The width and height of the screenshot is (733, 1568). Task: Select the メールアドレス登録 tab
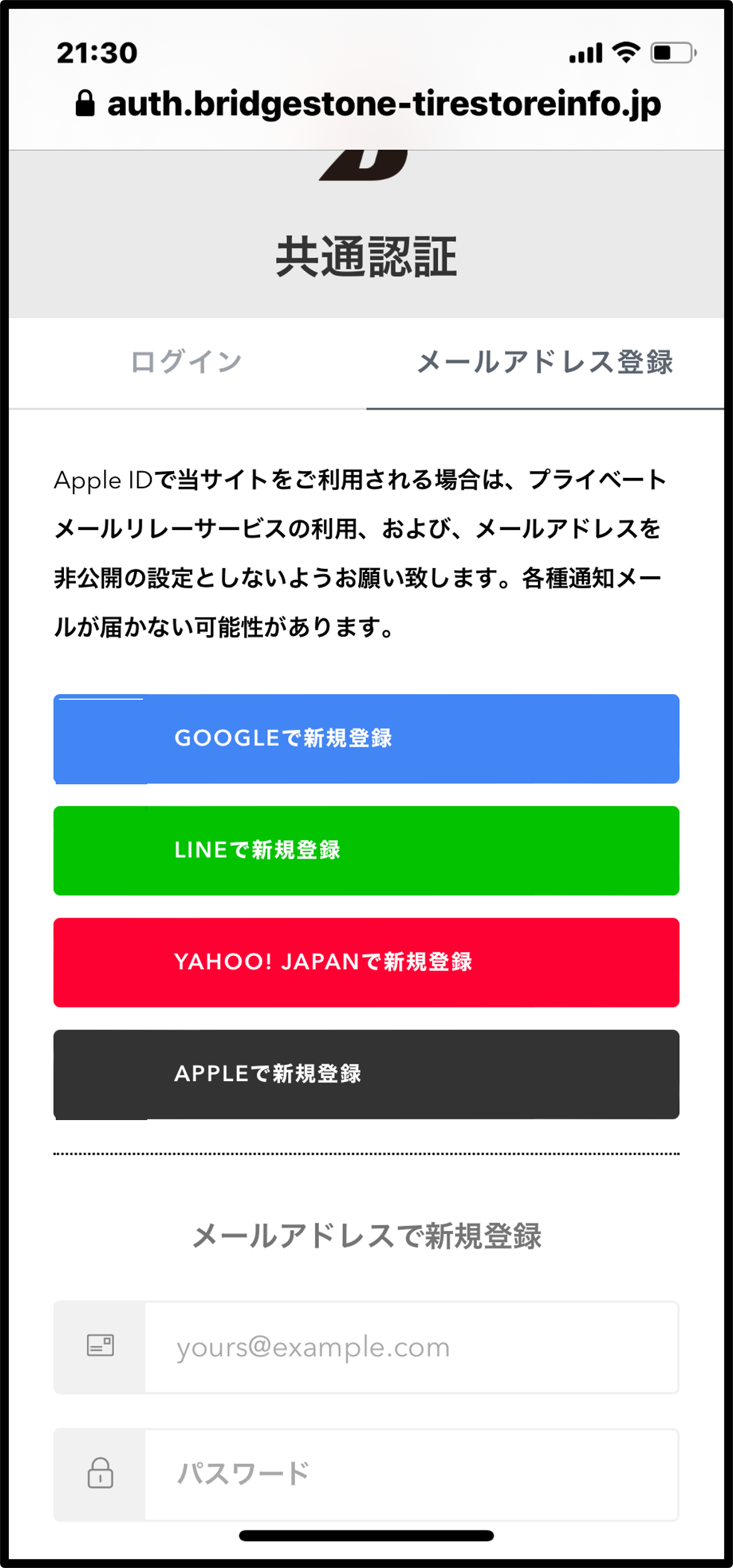[544, 363]
